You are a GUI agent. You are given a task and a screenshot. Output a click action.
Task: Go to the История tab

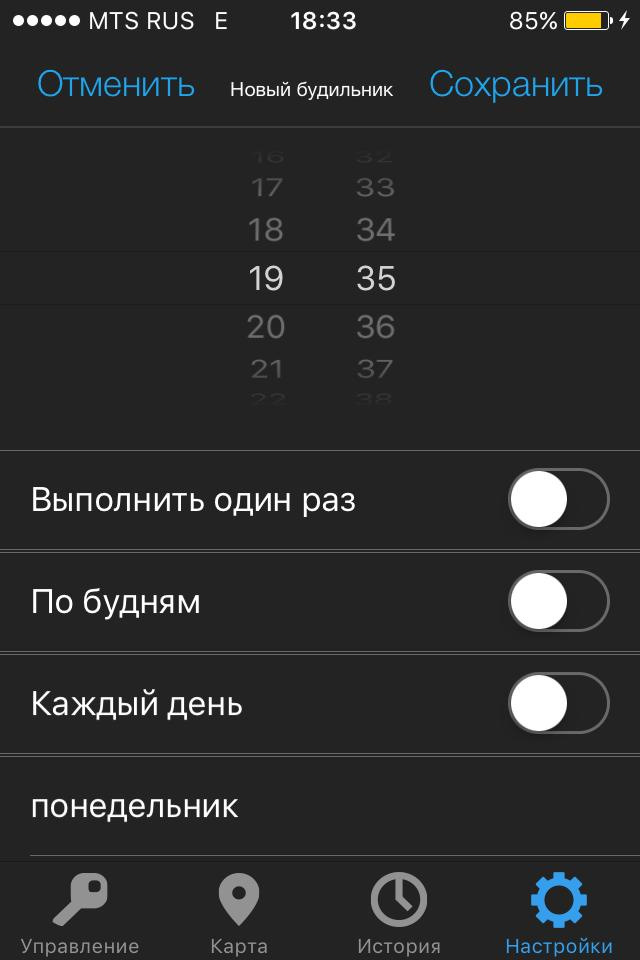(399, 912)
